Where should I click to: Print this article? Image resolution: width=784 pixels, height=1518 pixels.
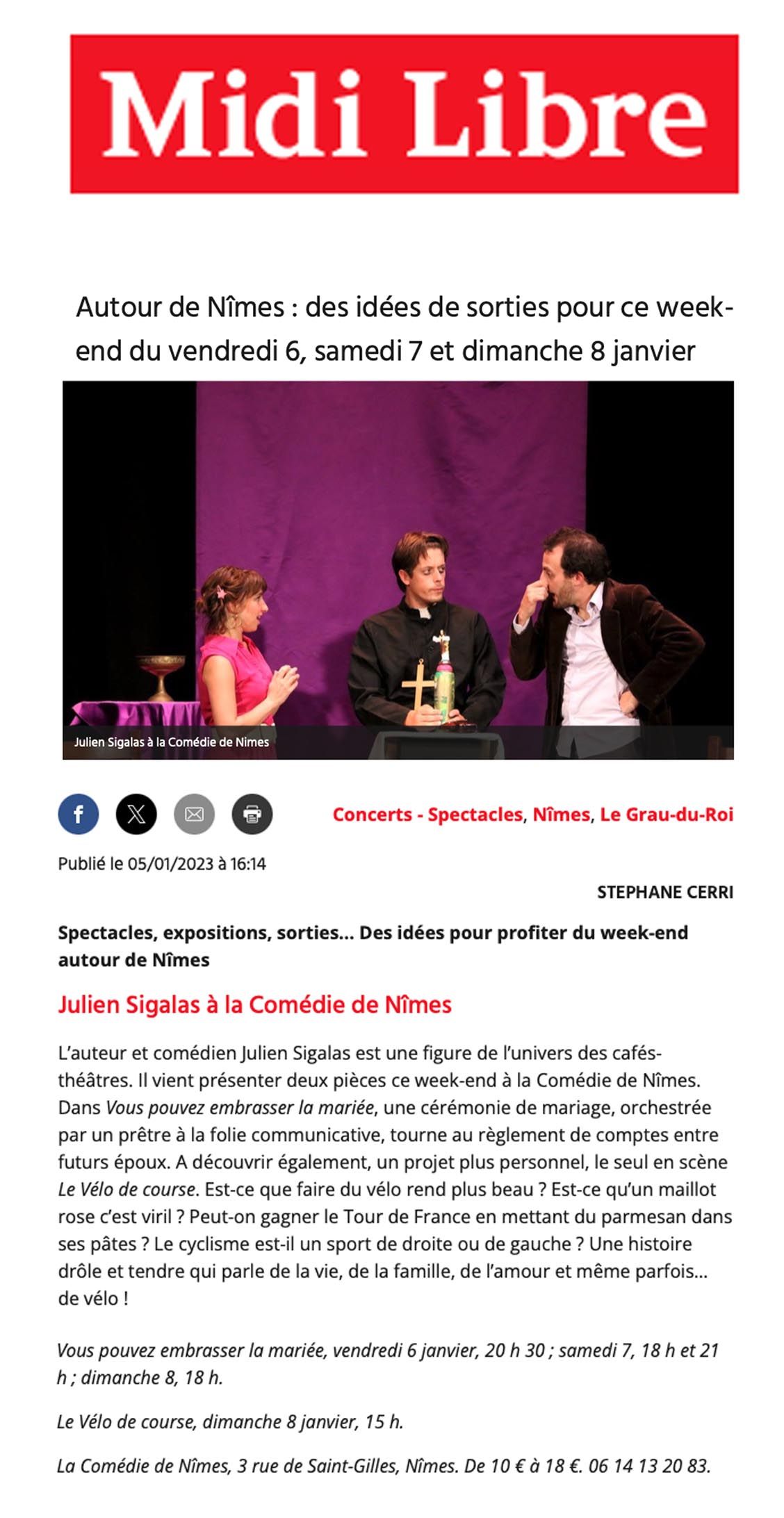coord(252,814)
